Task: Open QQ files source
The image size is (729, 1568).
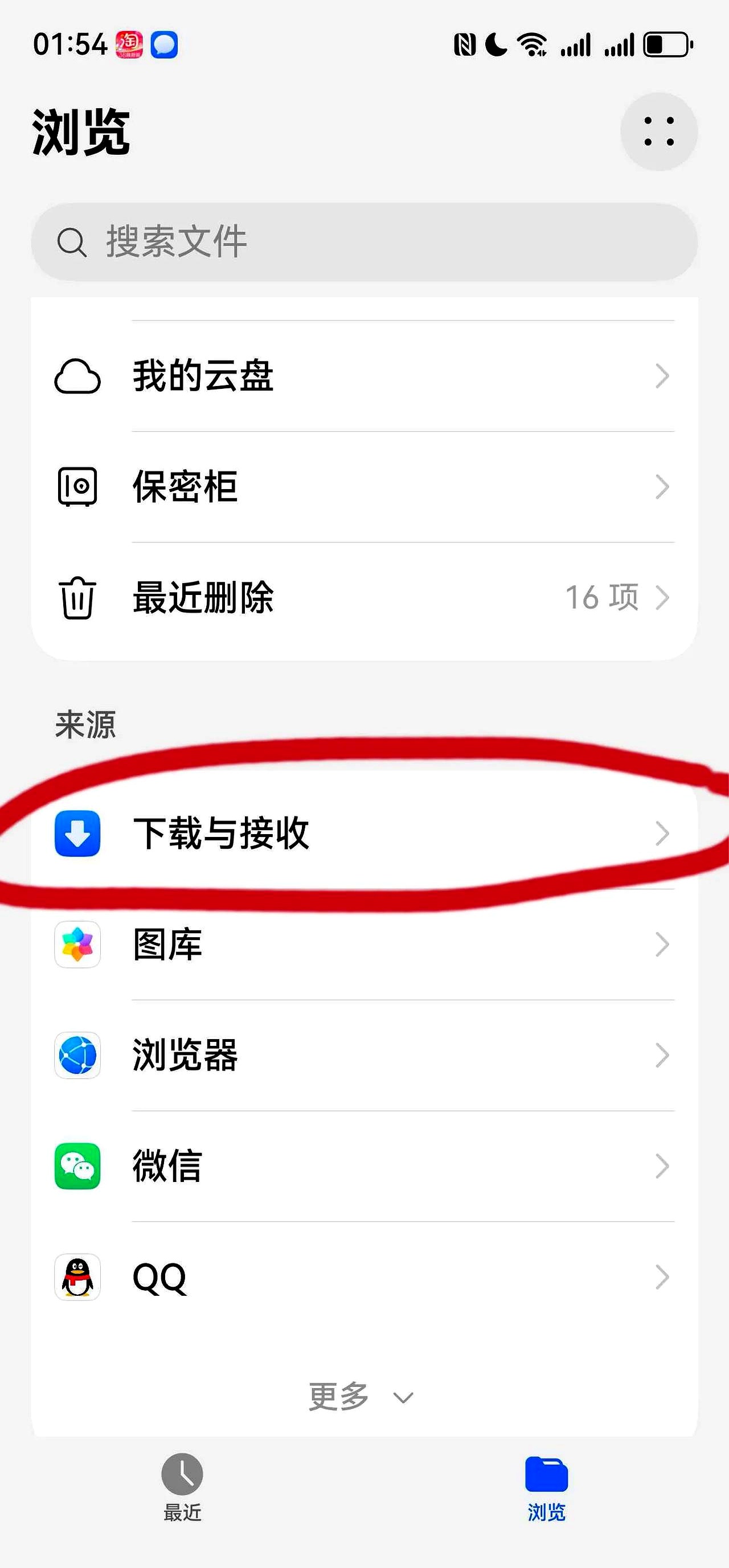Action: [364, 1276]
